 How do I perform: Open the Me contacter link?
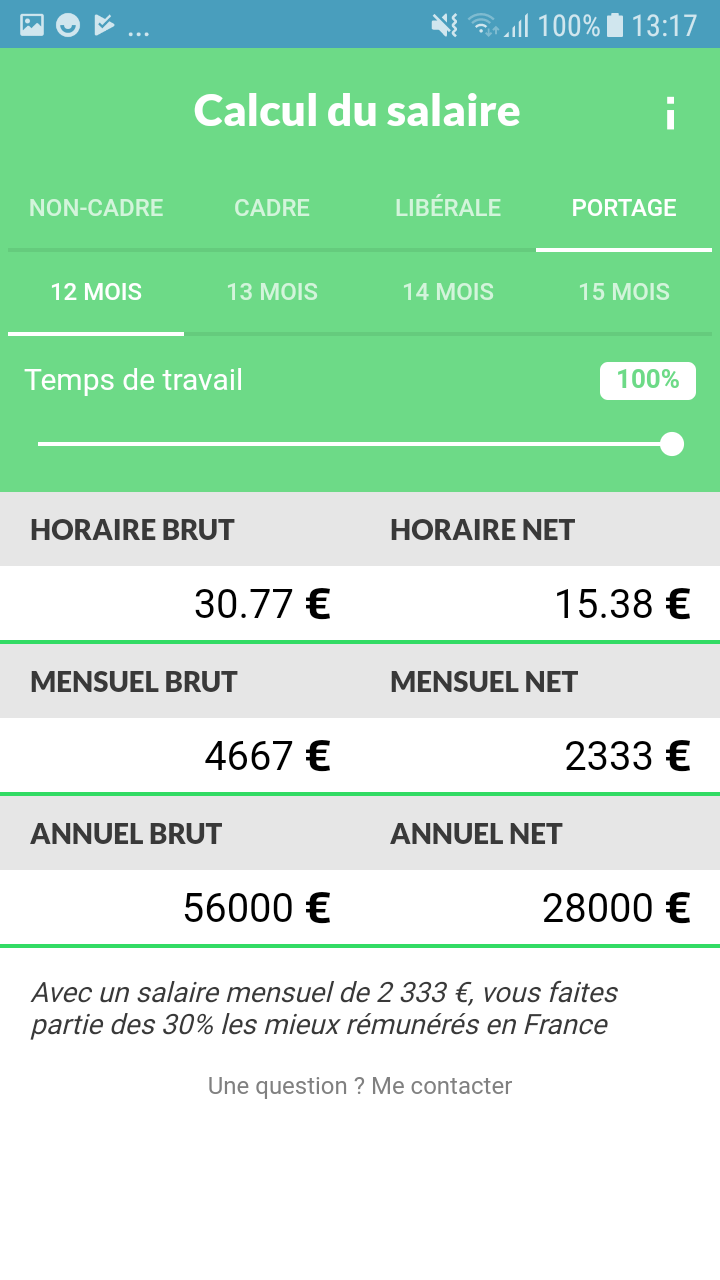click(x=441, y=1086)
